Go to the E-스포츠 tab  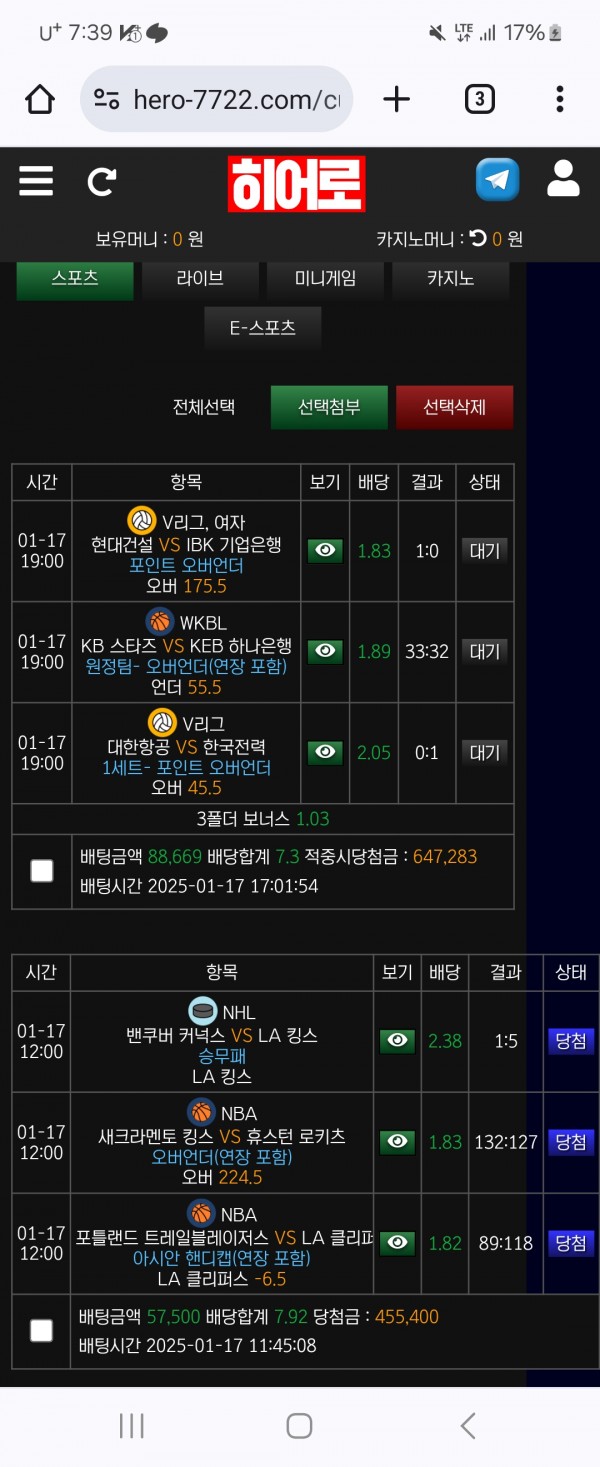coord(263,327)
